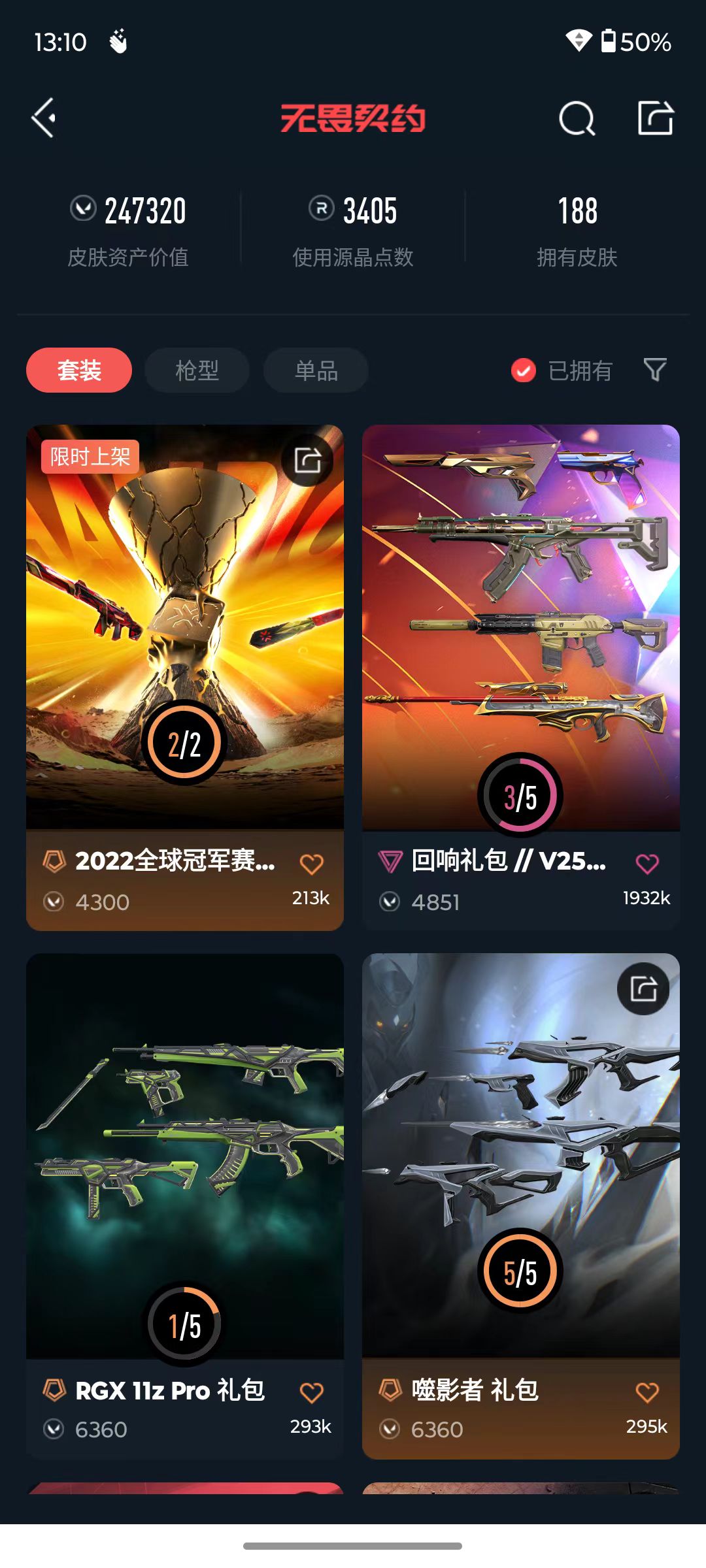Share this page via top-right share icon
The image size is (706, 1568).
[656, 118]
